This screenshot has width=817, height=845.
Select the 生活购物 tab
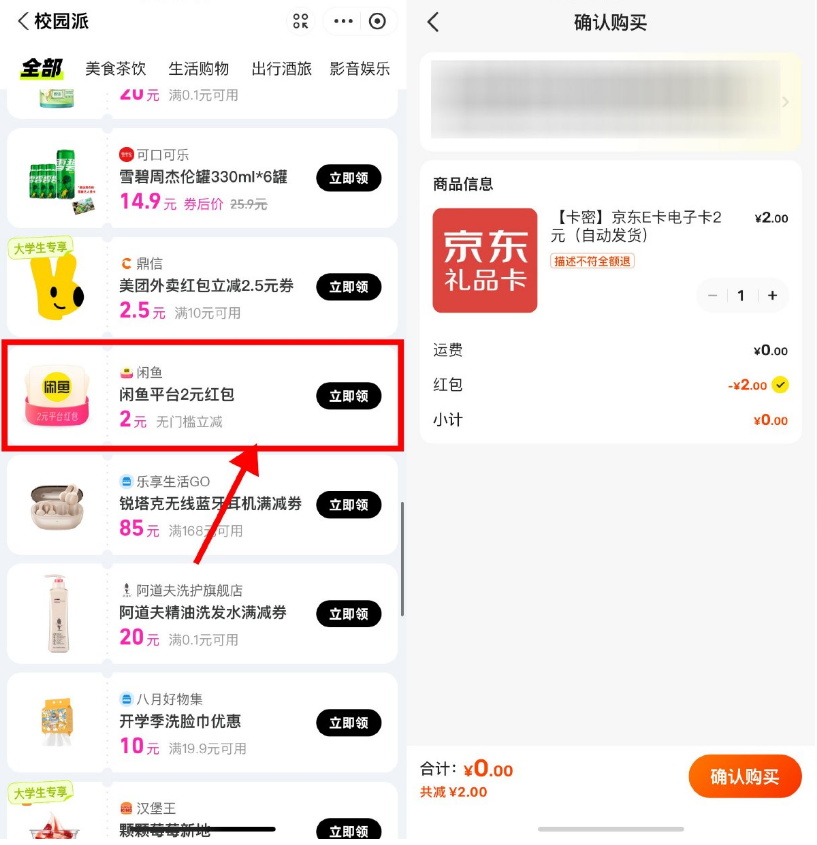pos(198,69)
